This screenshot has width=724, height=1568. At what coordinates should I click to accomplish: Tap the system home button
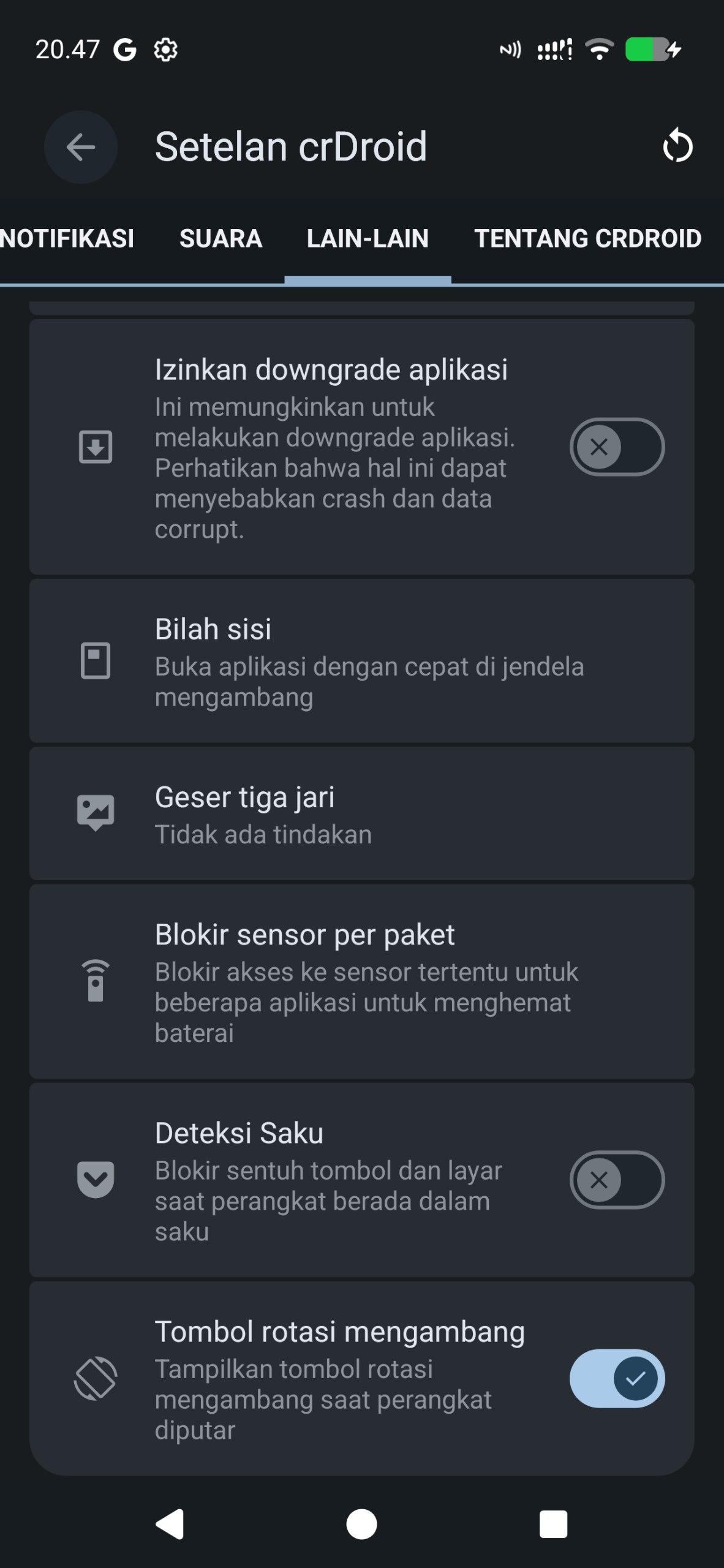tap(361, 1524)
